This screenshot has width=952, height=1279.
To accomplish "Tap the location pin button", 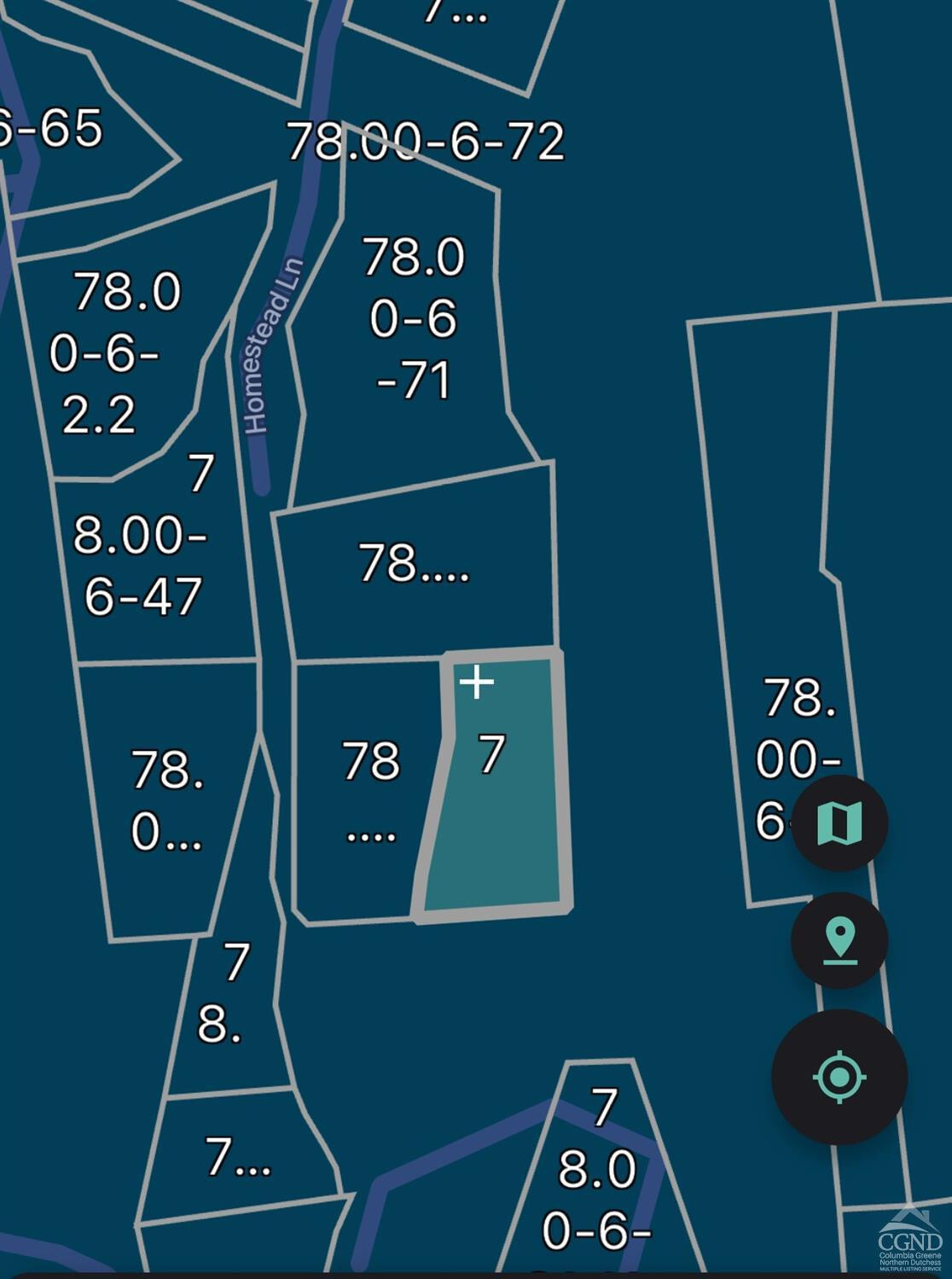I will 839,940.
